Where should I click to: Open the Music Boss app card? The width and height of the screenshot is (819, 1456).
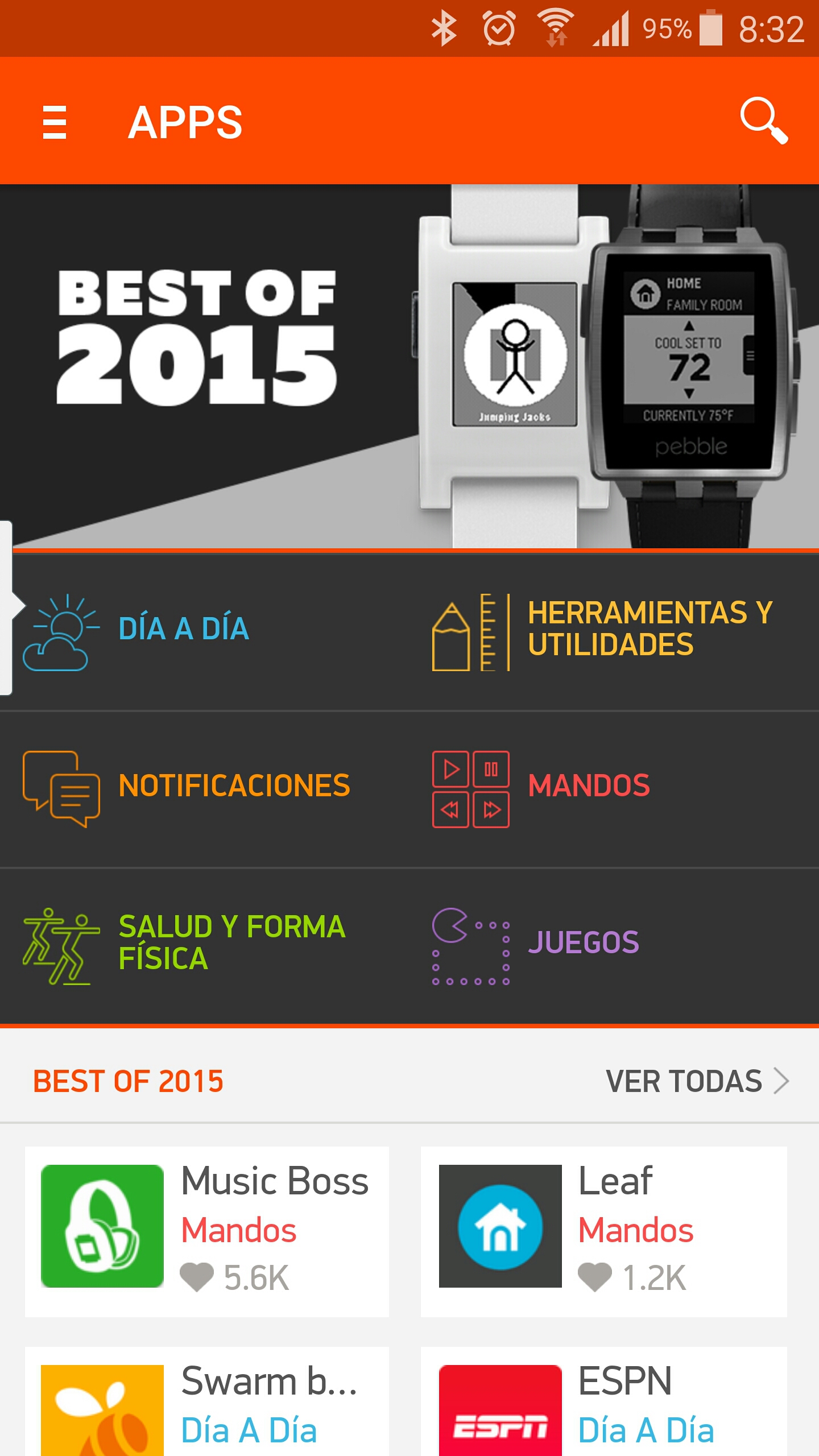[207, 1231]
